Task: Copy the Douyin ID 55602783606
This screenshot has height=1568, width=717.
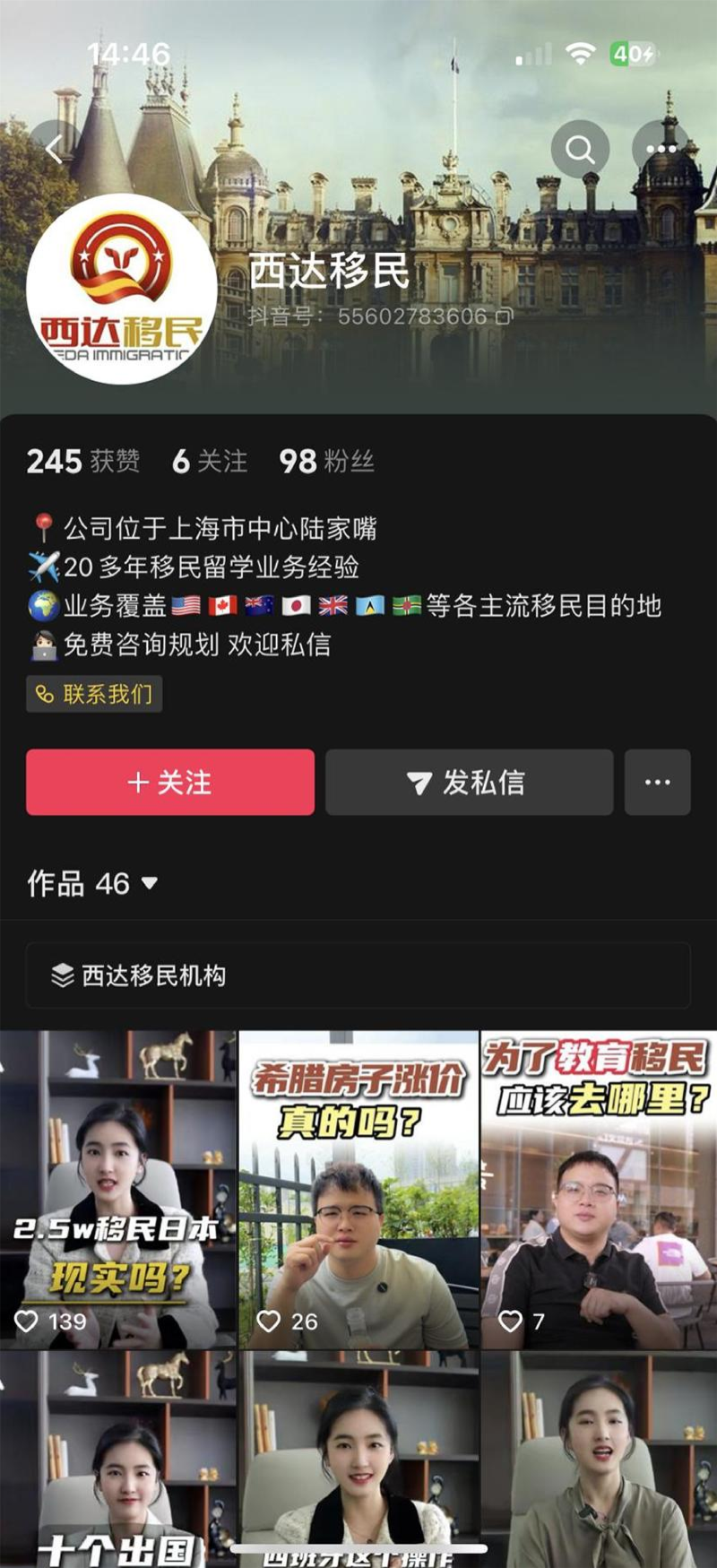Action: pos(505,316)
